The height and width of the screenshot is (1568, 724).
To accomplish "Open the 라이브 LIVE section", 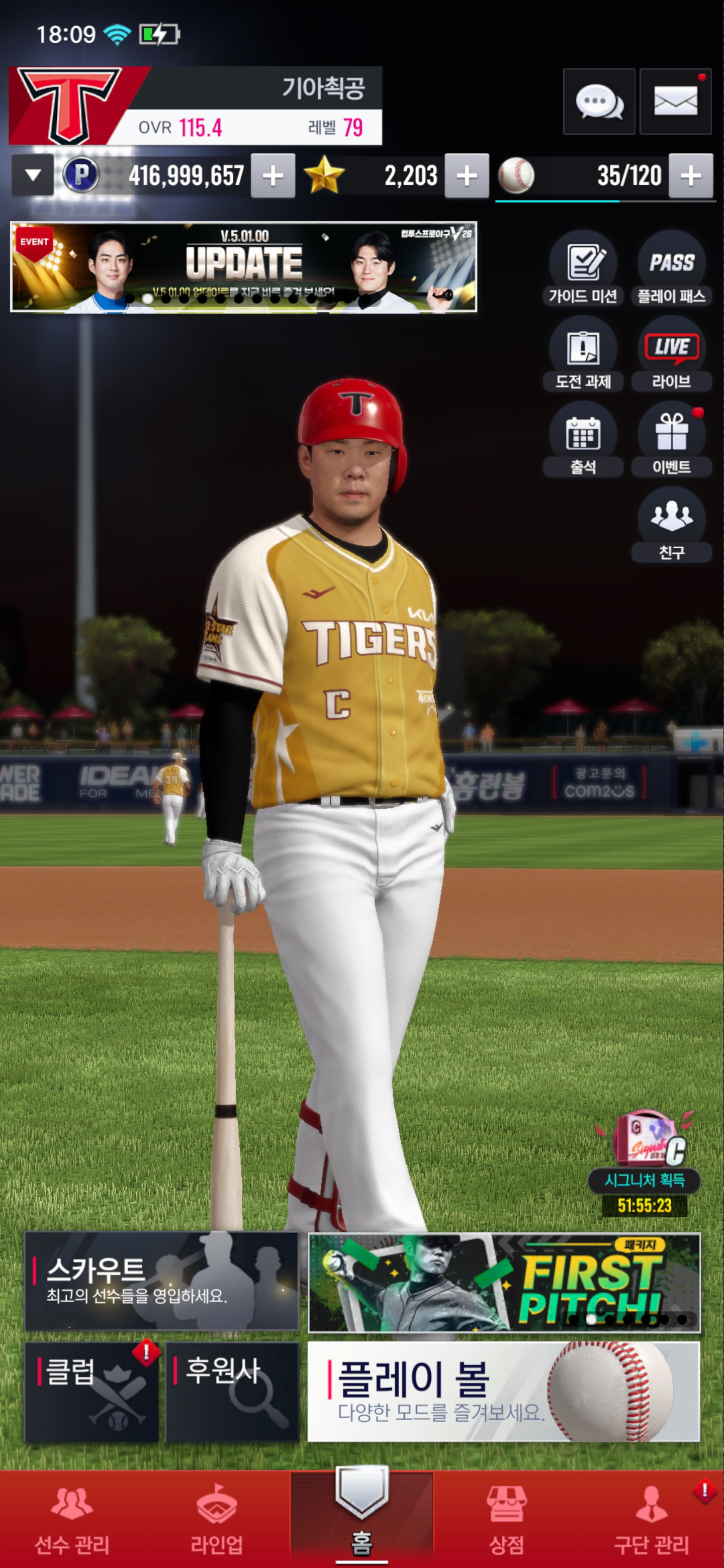I will coord(671,354).
